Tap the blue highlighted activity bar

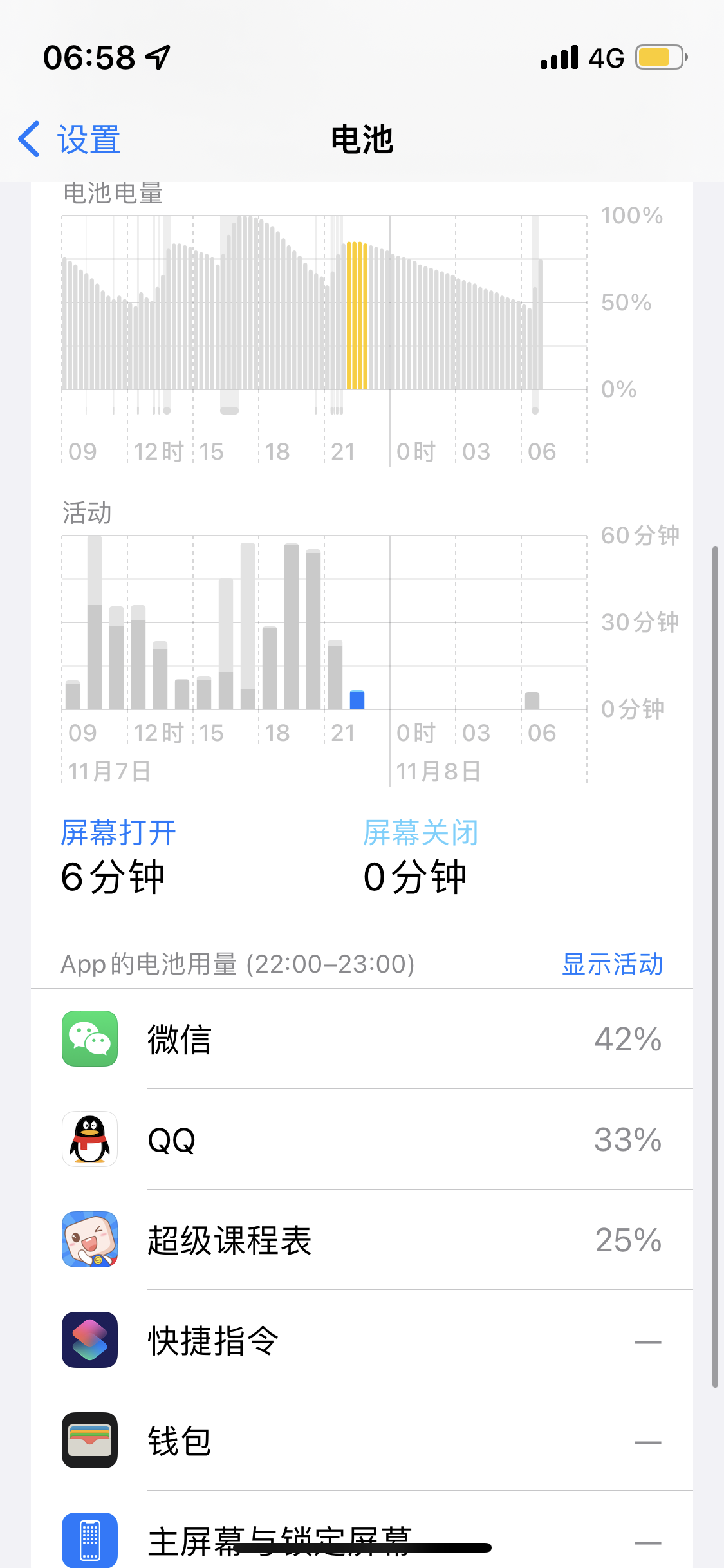tap(357, 700)
